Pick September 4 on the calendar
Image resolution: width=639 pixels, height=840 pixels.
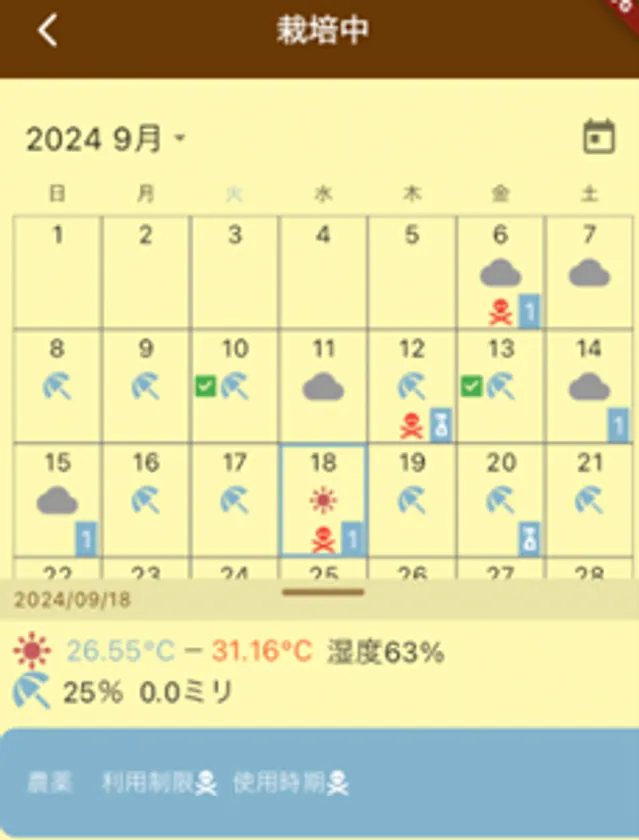click(323, 272)
